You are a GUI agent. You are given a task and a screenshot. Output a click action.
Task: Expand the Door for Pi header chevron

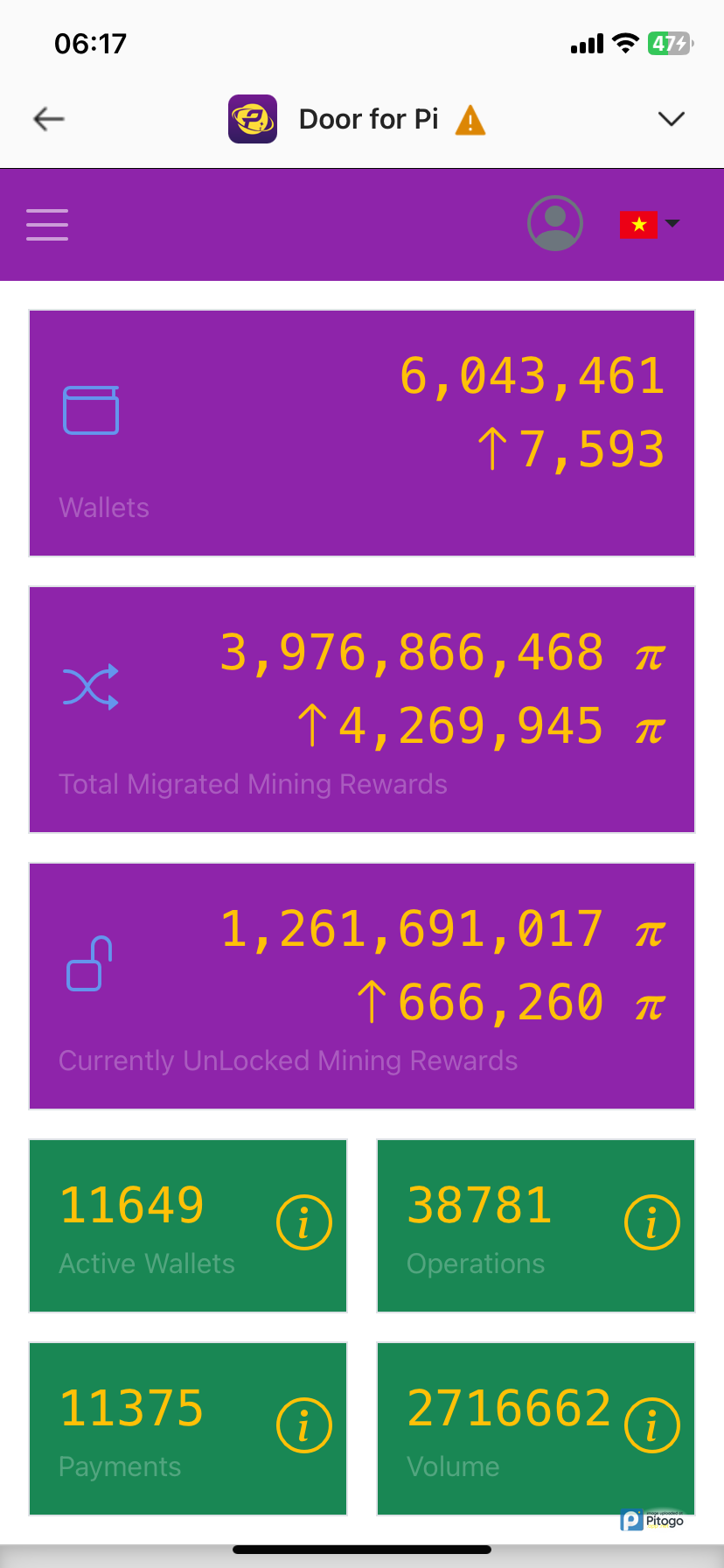point(671,119)
